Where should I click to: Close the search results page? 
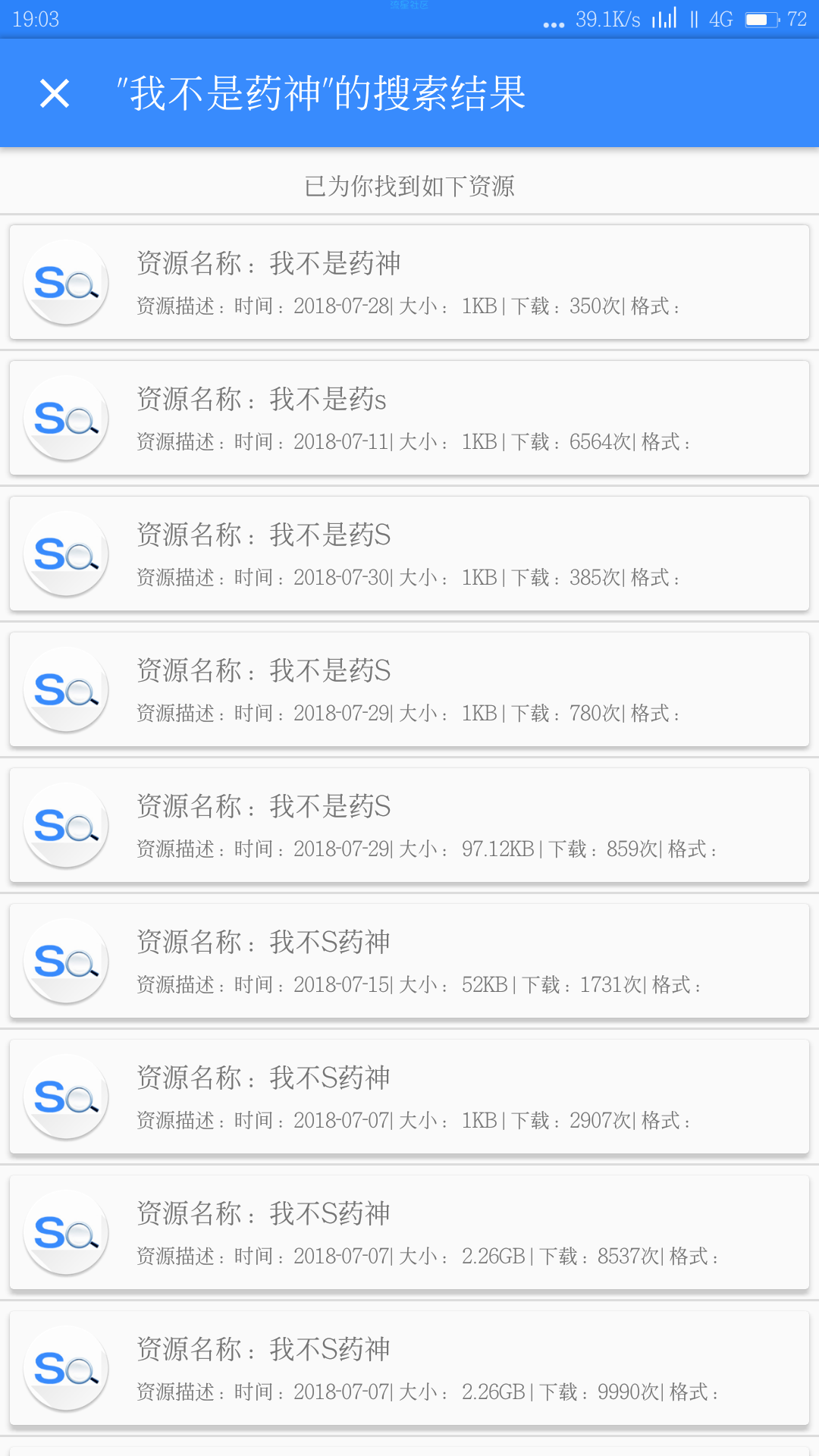click(55, 93)
